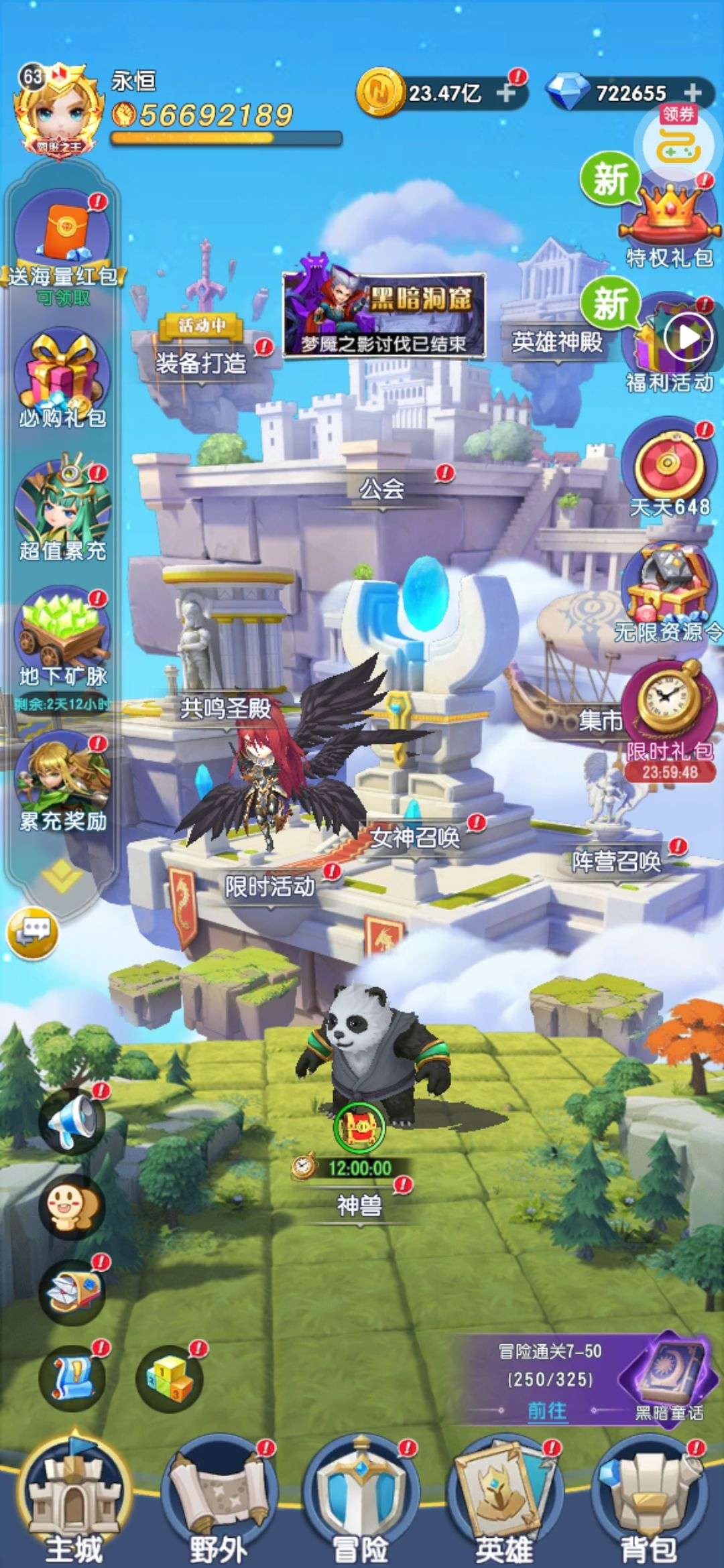Image resolution: width=724 pixels, height=1568 pixels.
Task: Tap 前往 to go to adventure stage
Action: 547,1412
